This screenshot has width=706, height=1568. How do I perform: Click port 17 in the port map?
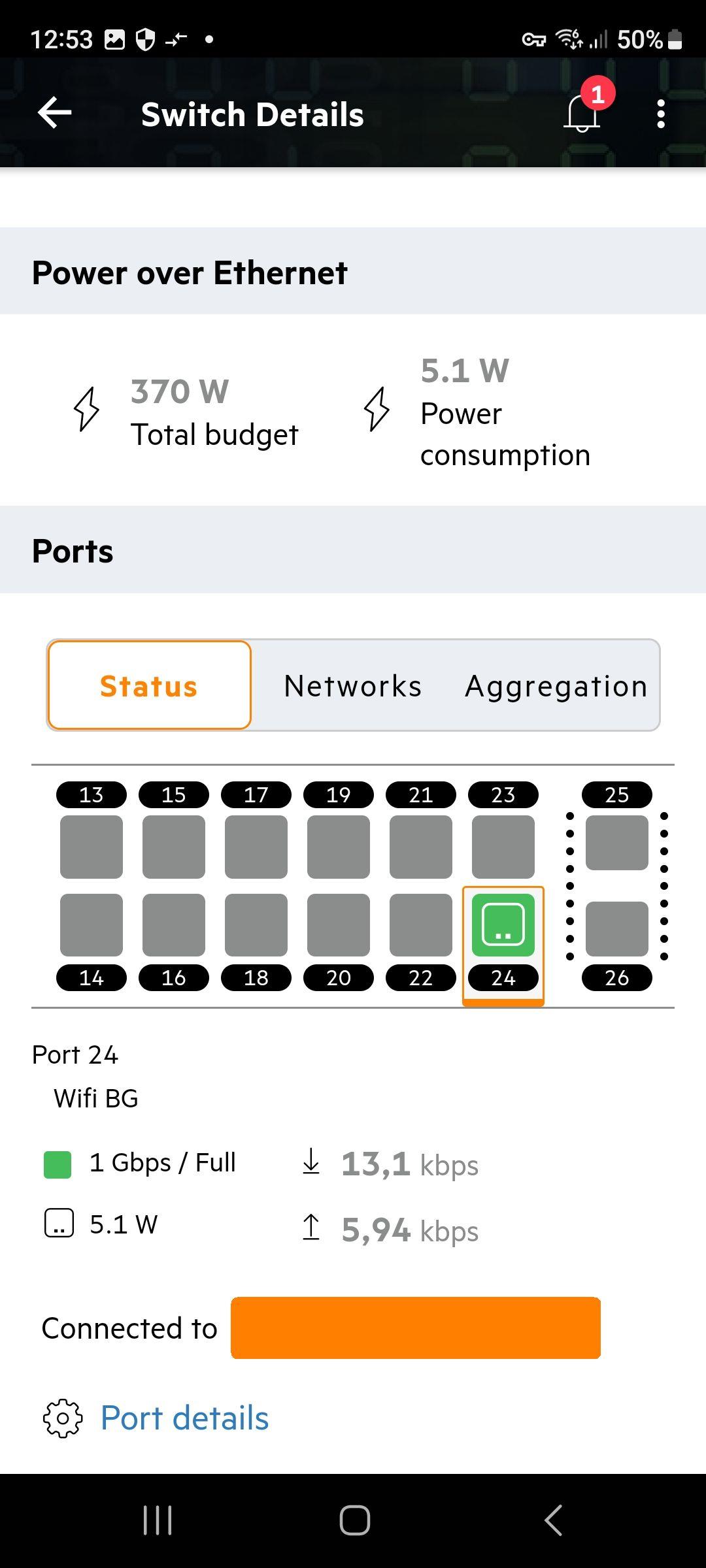coord(256,845)
